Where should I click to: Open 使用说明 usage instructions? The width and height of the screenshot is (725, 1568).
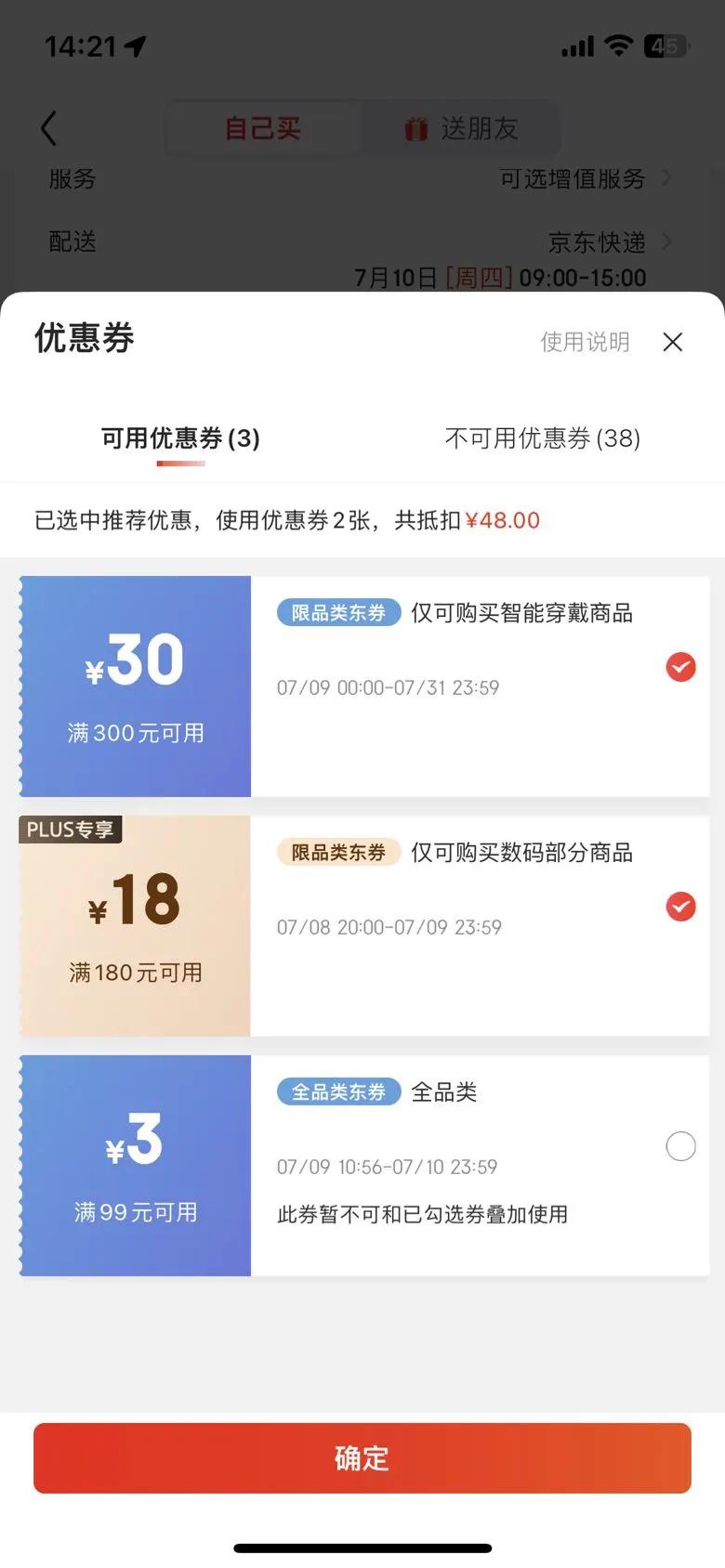585,342
